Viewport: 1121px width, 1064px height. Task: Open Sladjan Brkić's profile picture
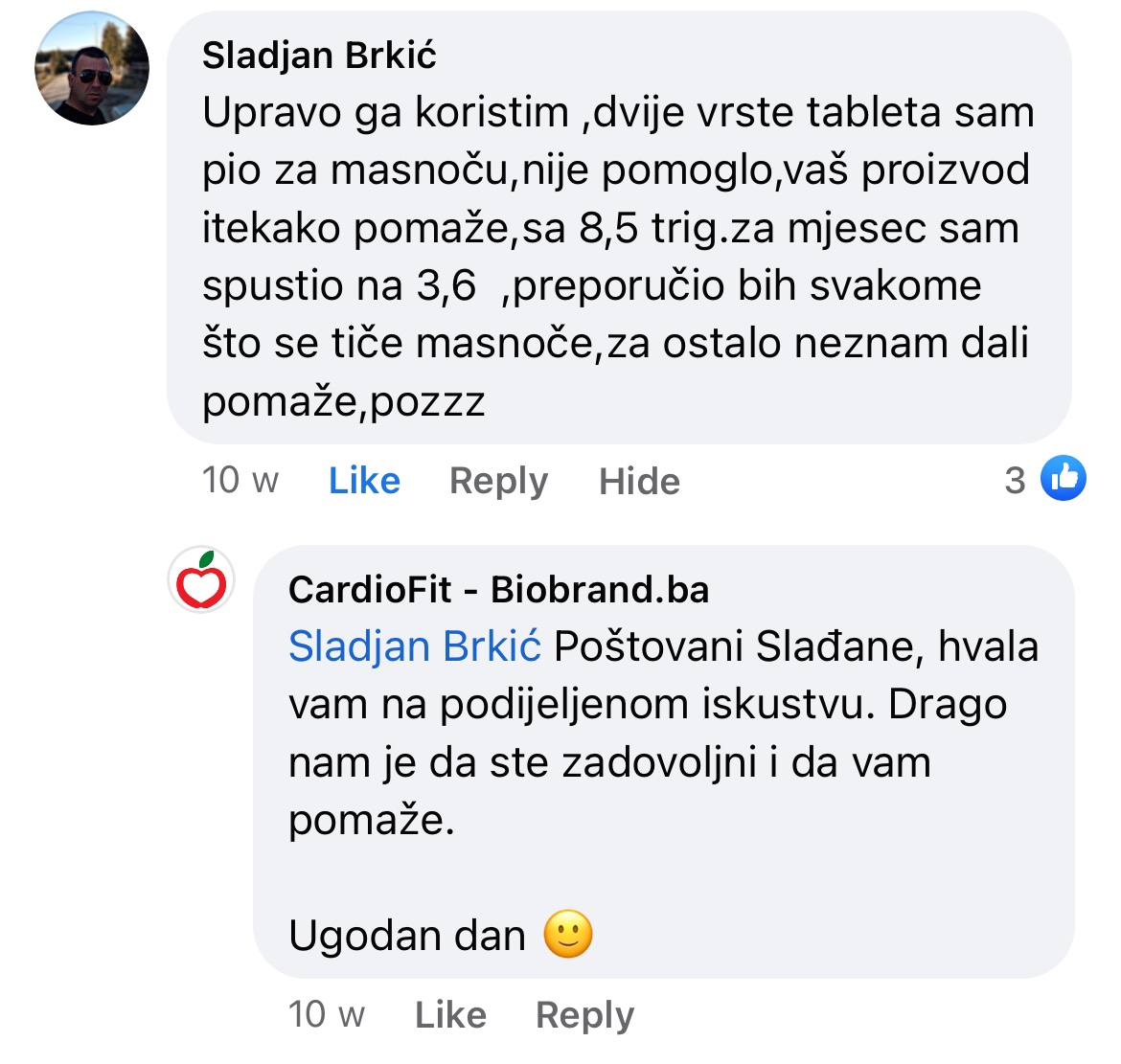pos(92,69)
